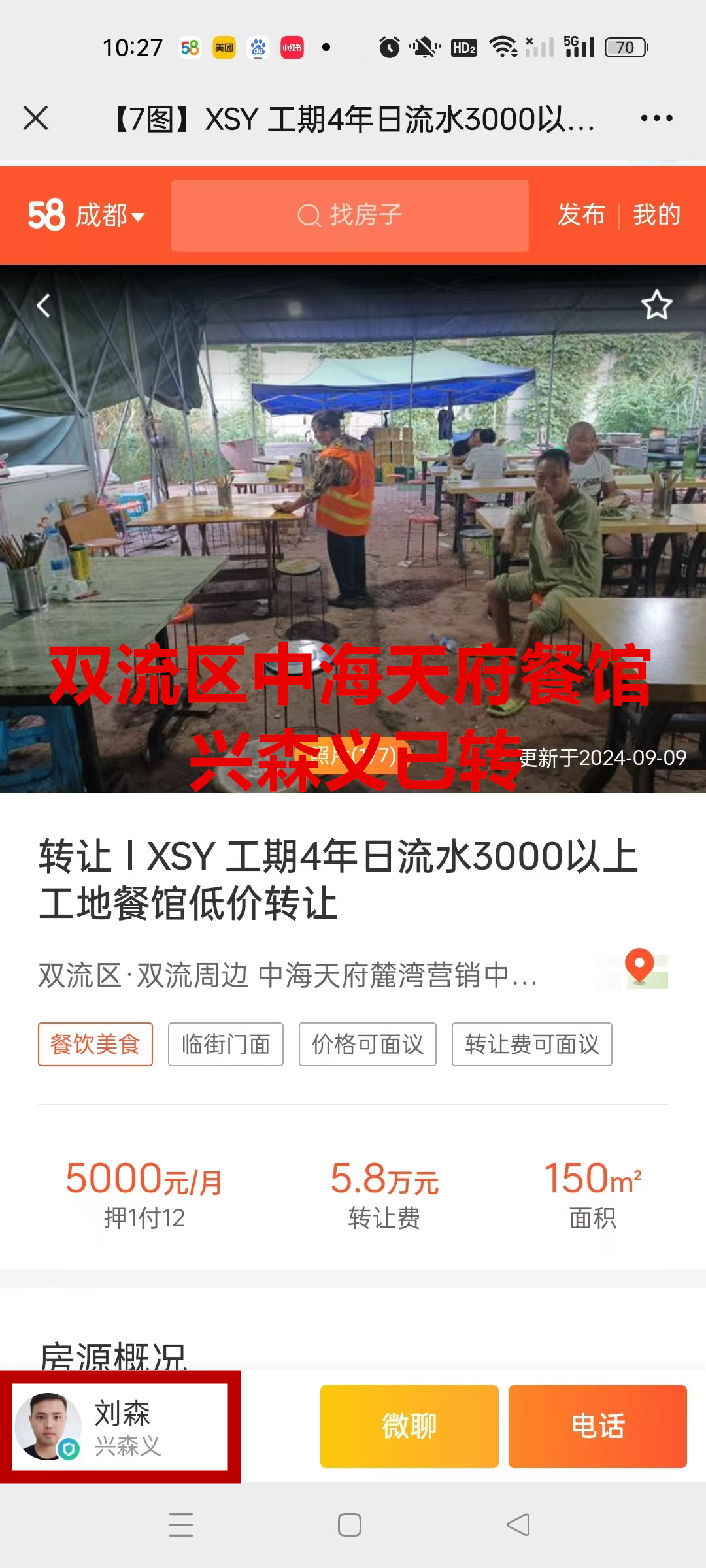Go to 我的 account page

[657, 215]
